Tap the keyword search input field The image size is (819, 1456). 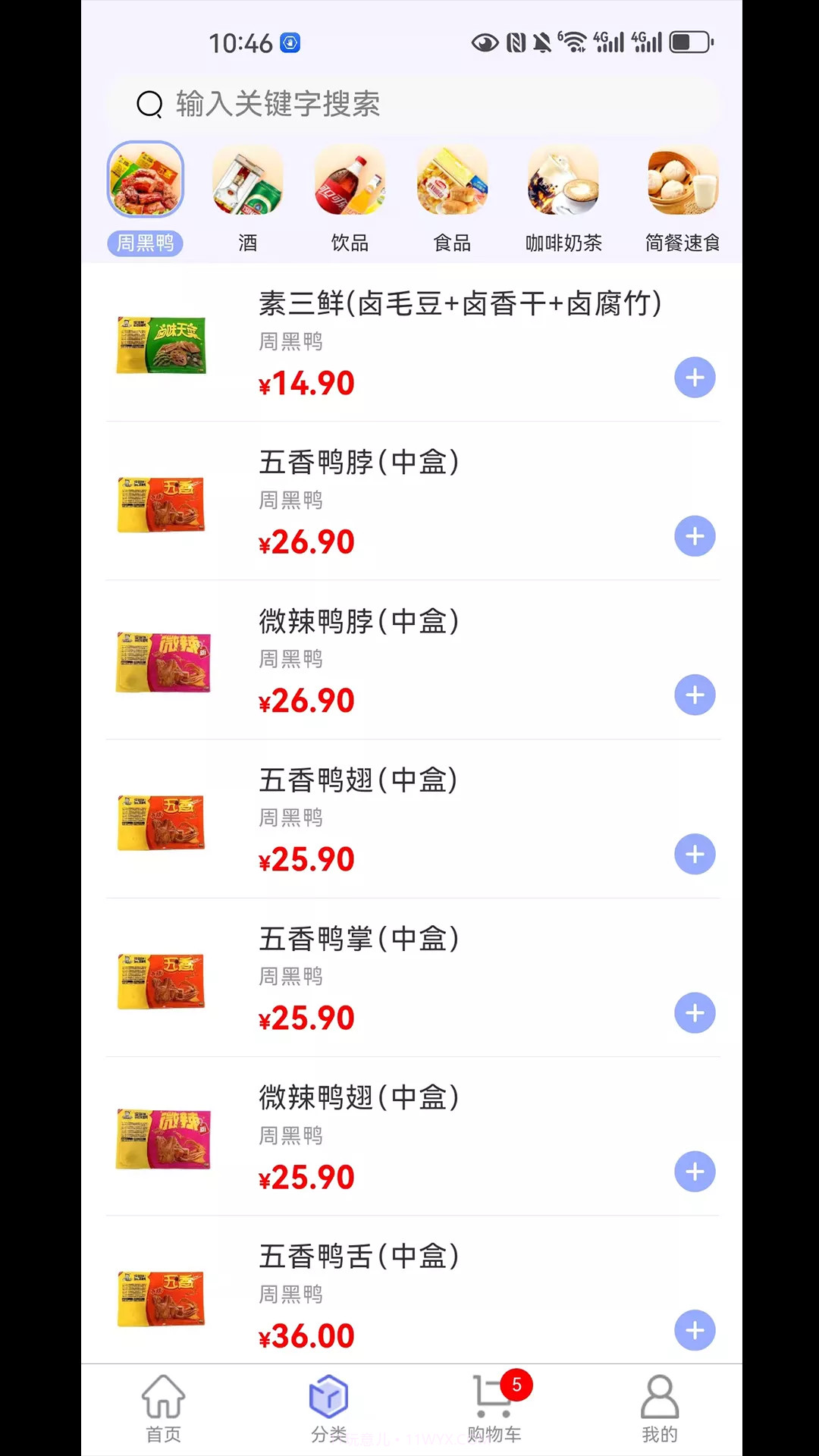(x=417, y=105)
